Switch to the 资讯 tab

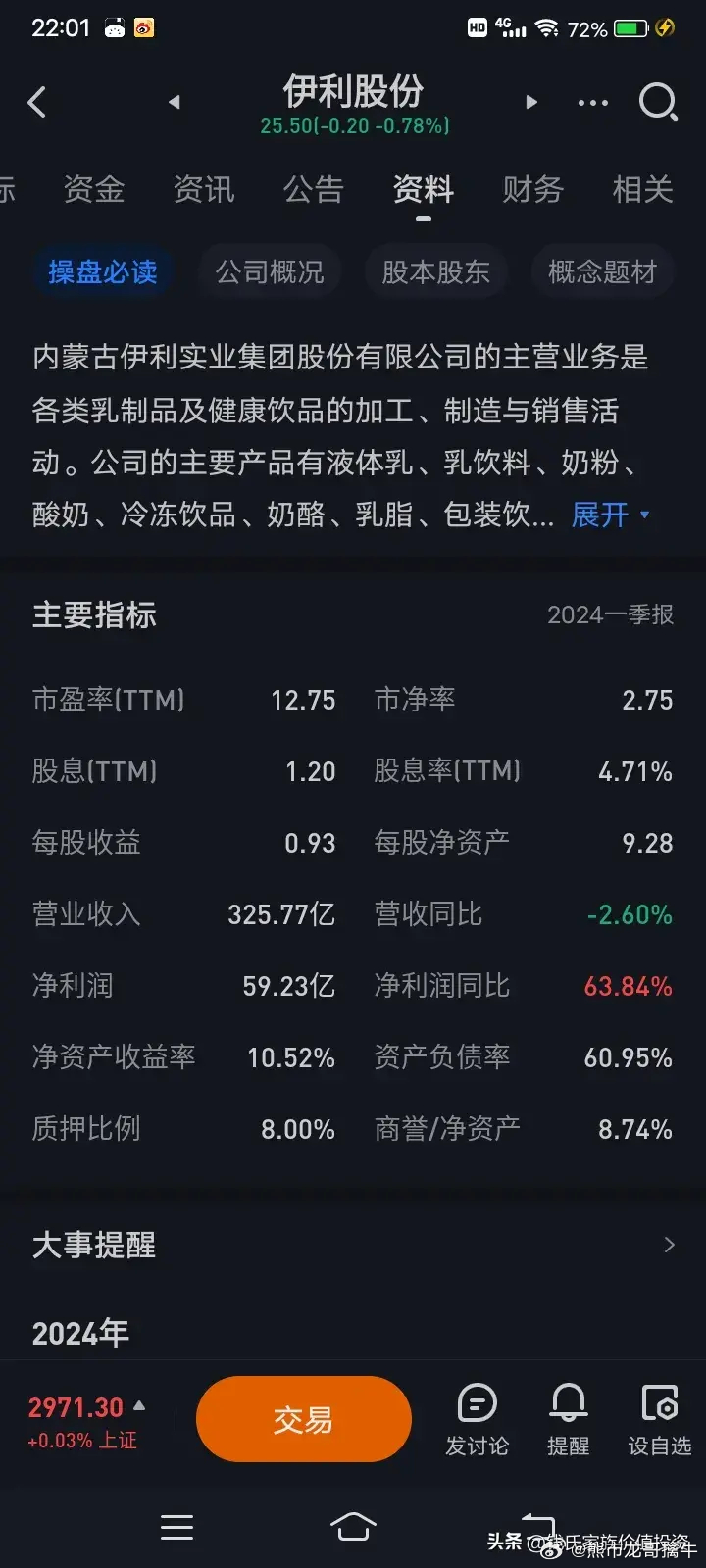point(204,189)
